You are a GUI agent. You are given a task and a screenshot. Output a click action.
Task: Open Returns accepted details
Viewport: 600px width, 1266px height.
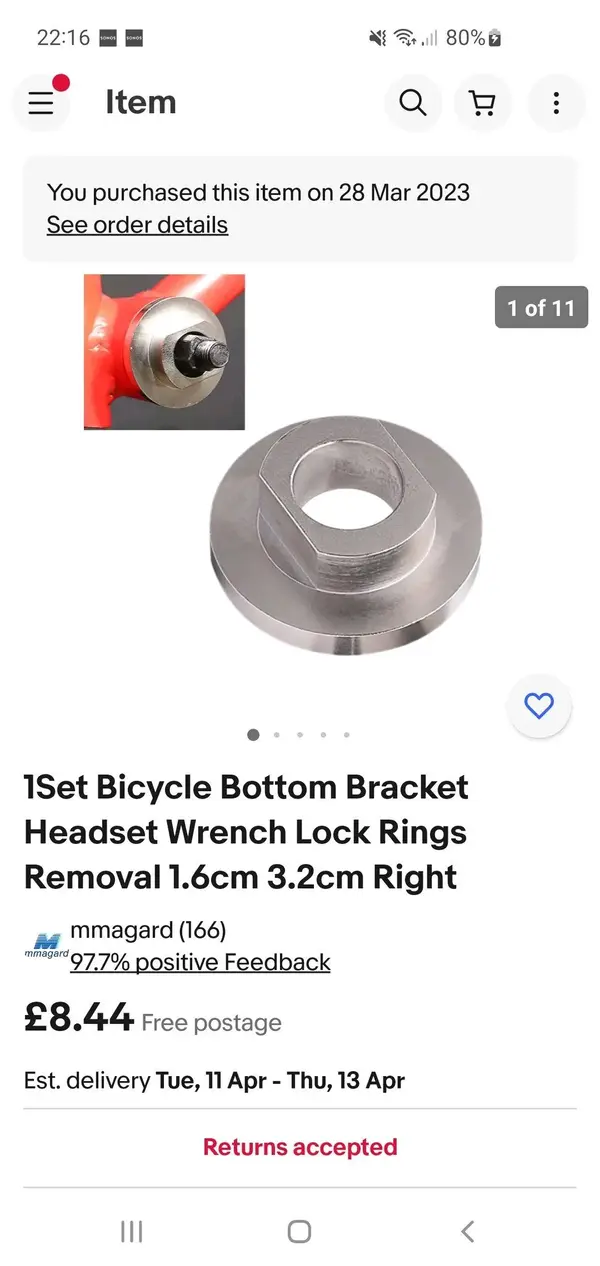point(300,1147)
